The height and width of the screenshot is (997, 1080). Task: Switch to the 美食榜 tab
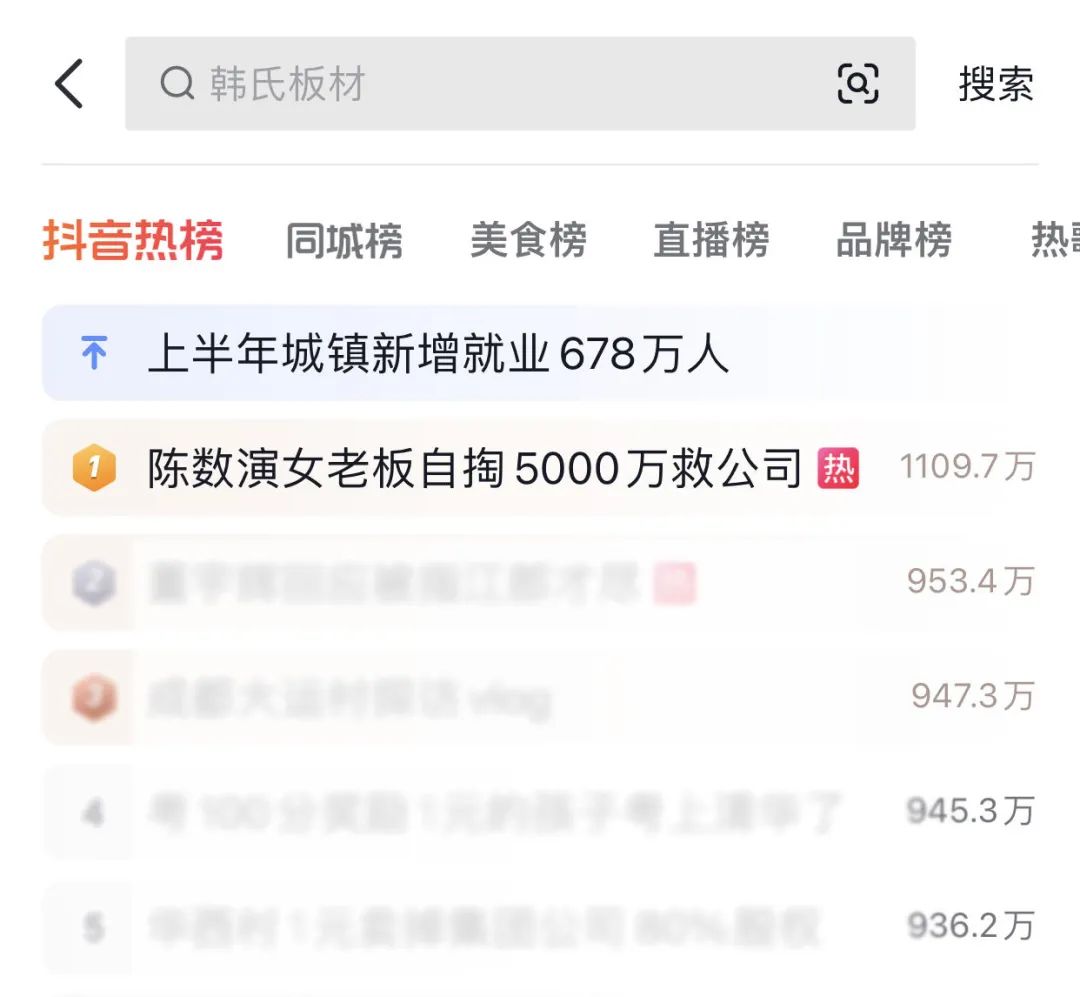point(528,241)
